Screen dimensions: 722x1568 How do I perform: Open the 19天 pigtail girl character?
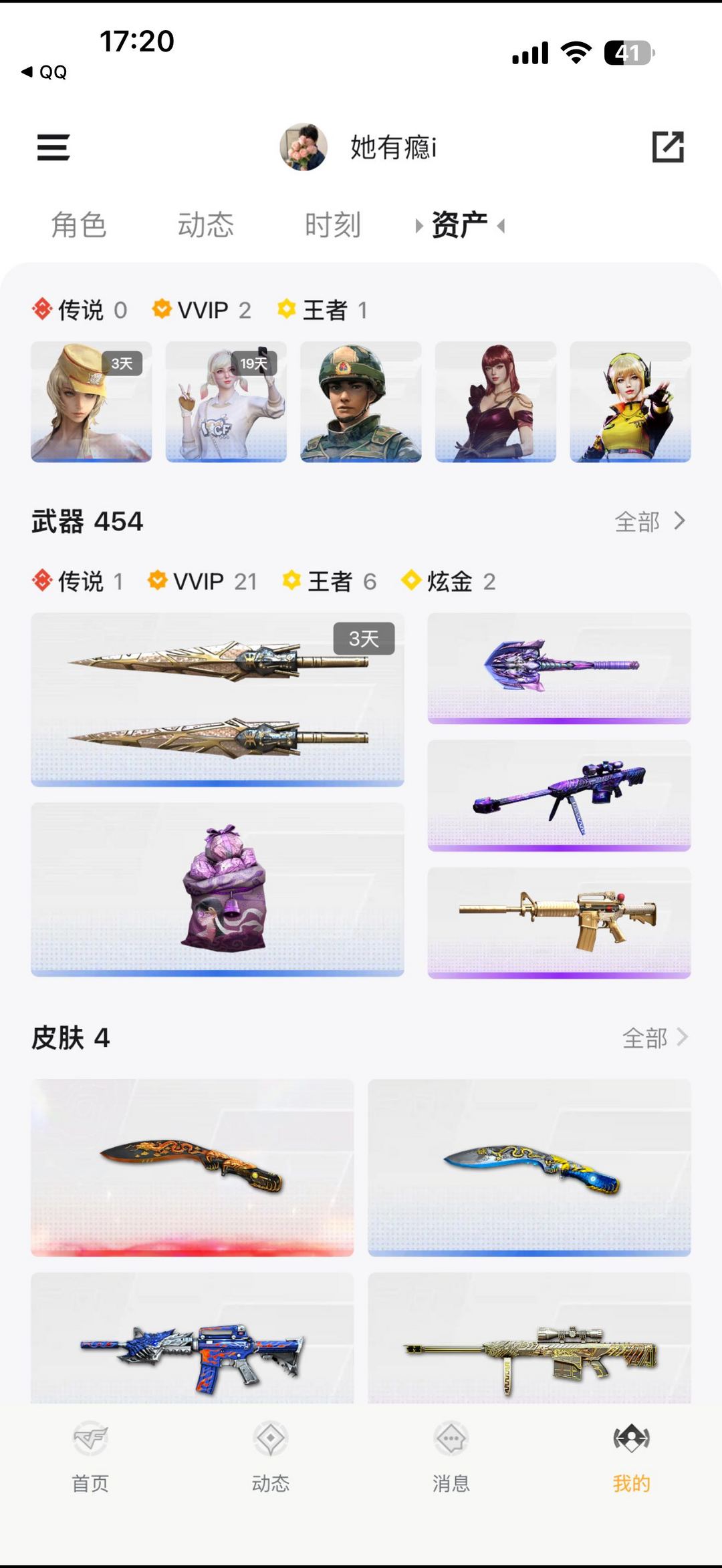pos(226,402)
